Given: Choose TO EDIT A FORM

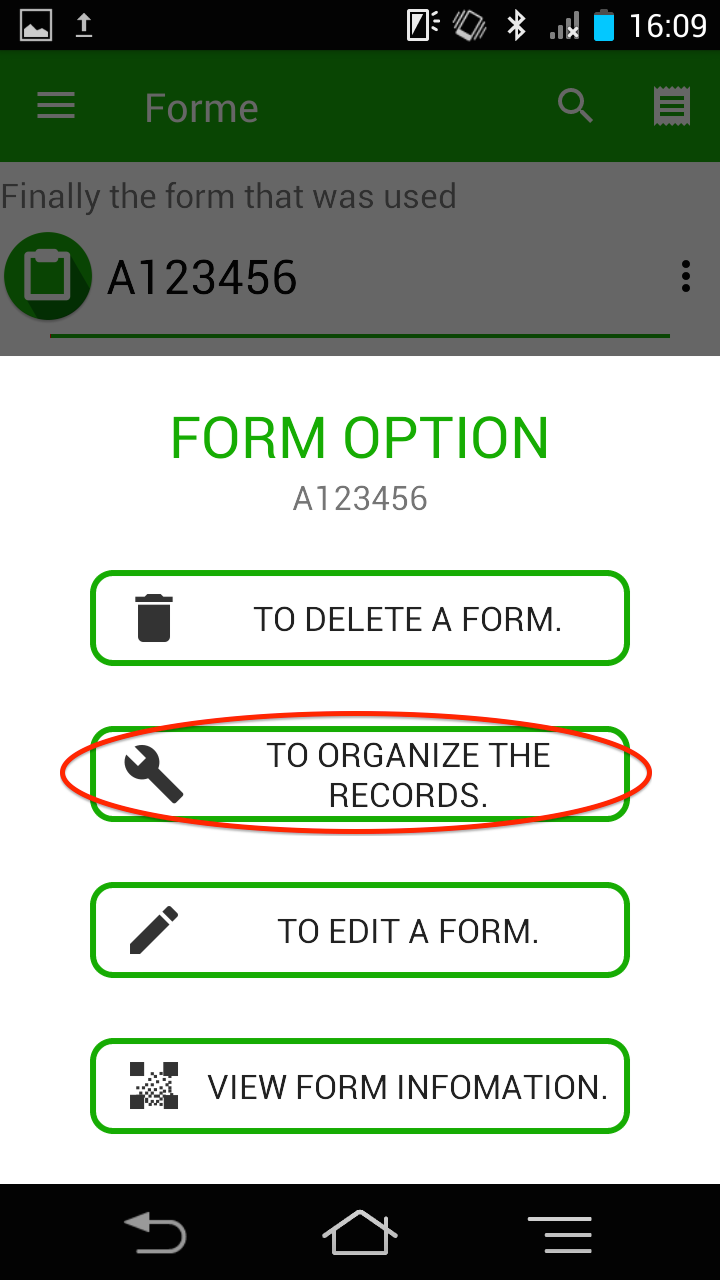Looking at the screenshot, I should [x=360, y=930].
